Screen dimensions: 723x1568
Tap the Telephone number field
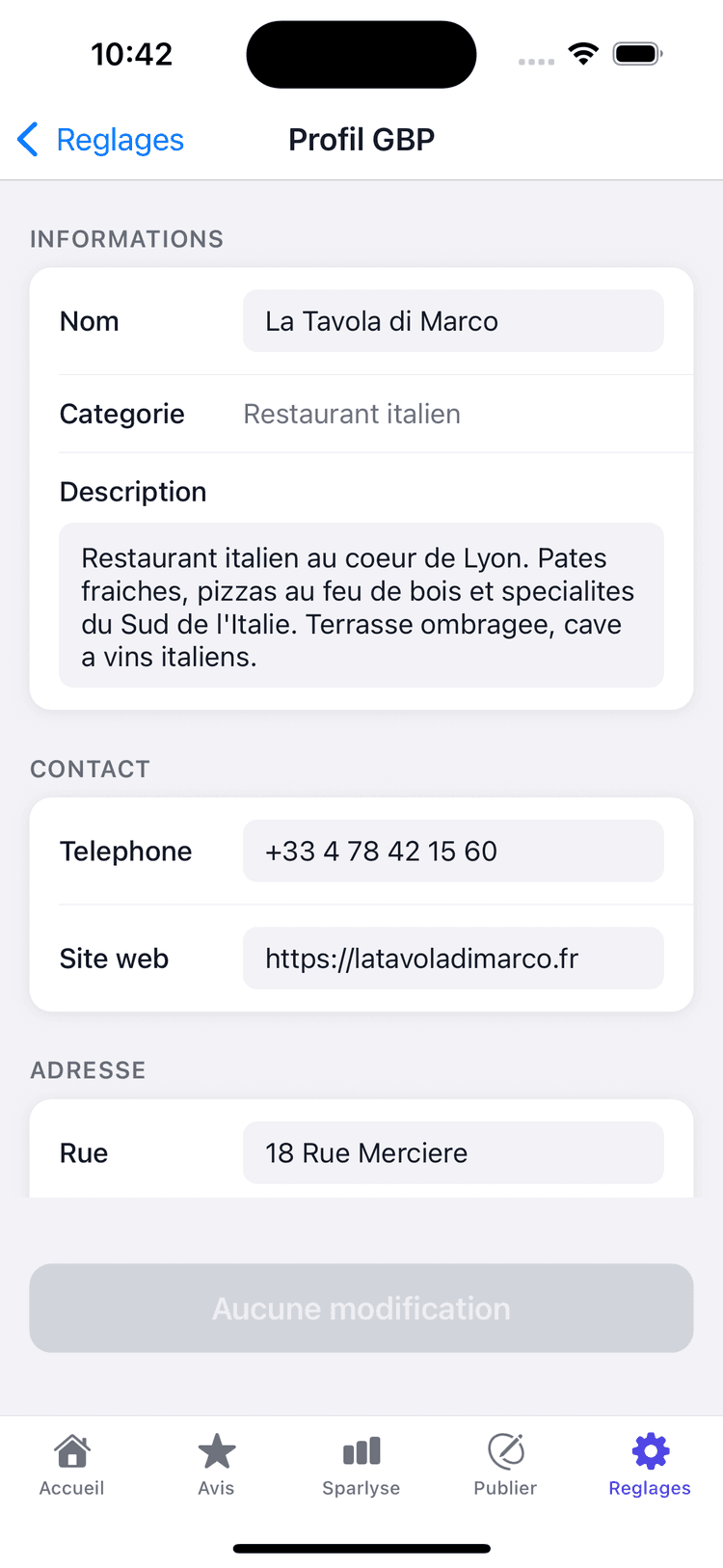pos(453,852)
